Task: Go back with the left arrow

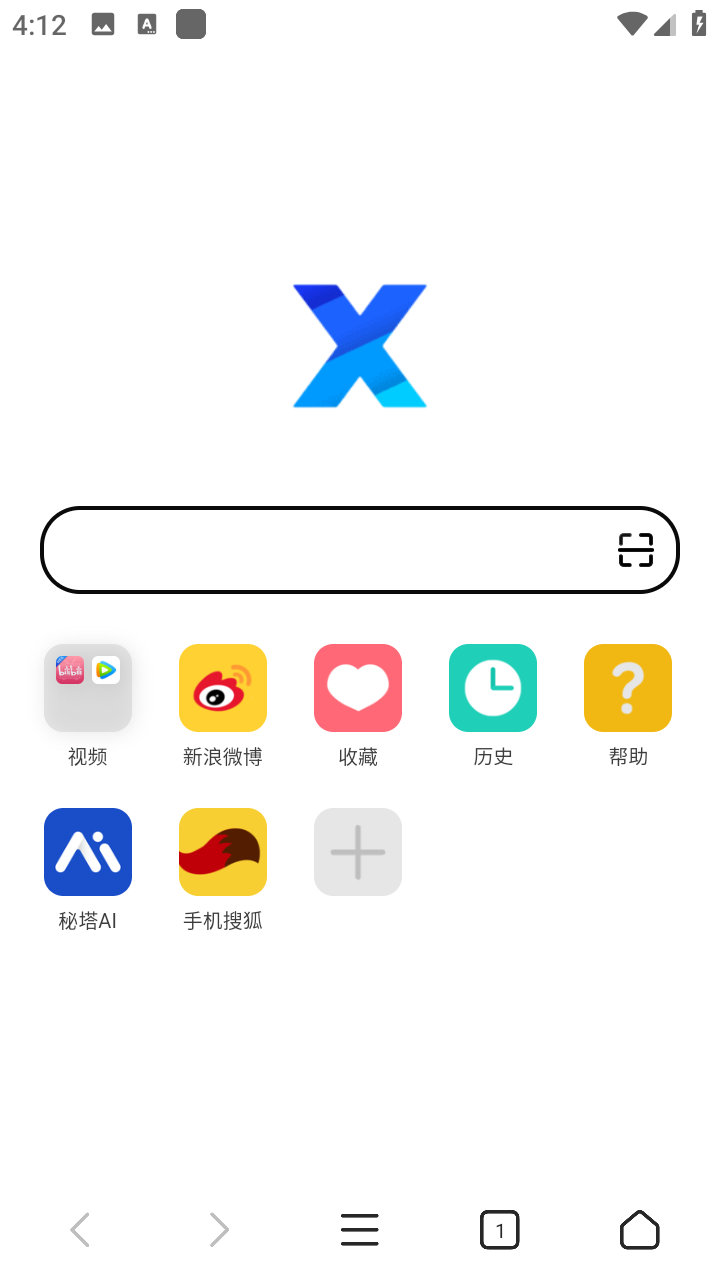Action: tap(80, 1229)
